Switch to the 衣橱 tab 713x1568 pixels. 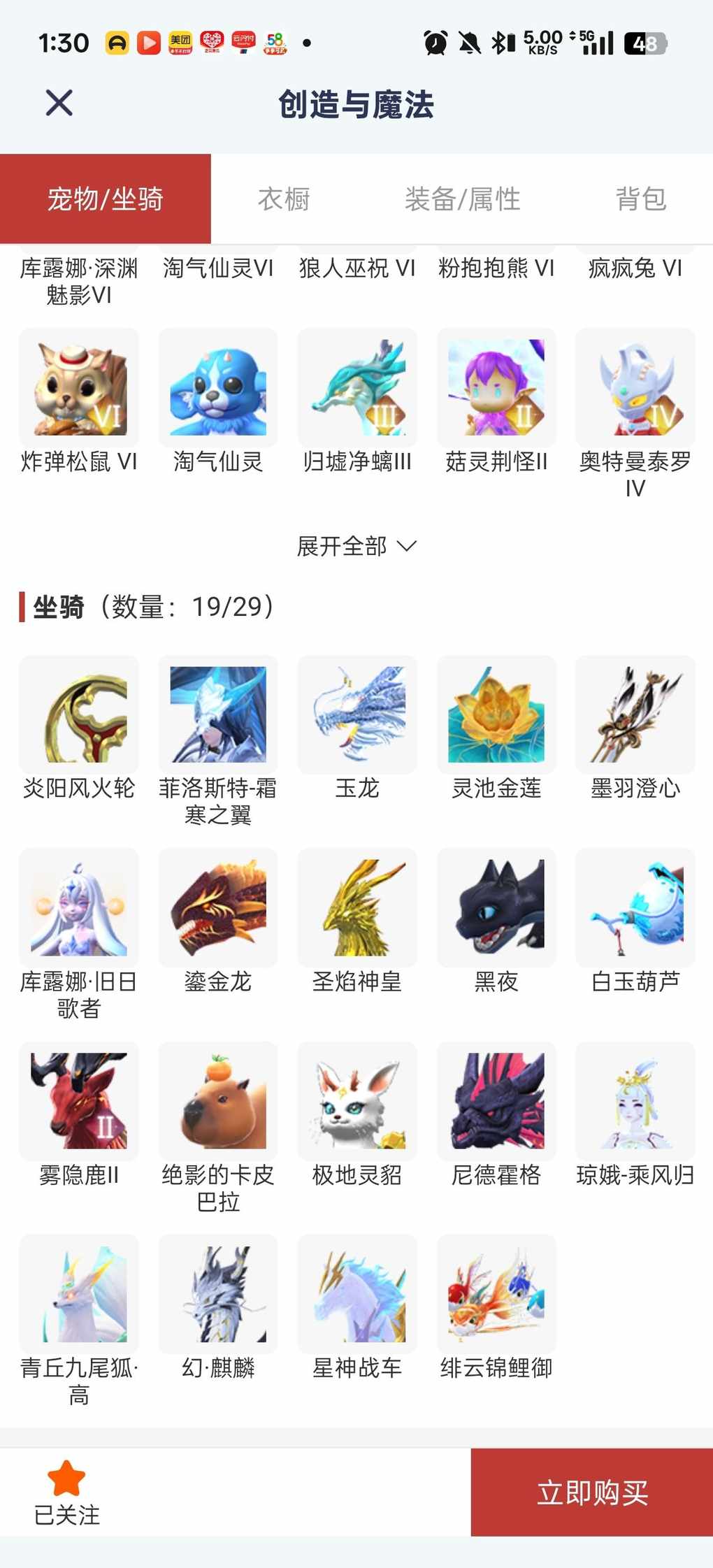pos(284,199)
